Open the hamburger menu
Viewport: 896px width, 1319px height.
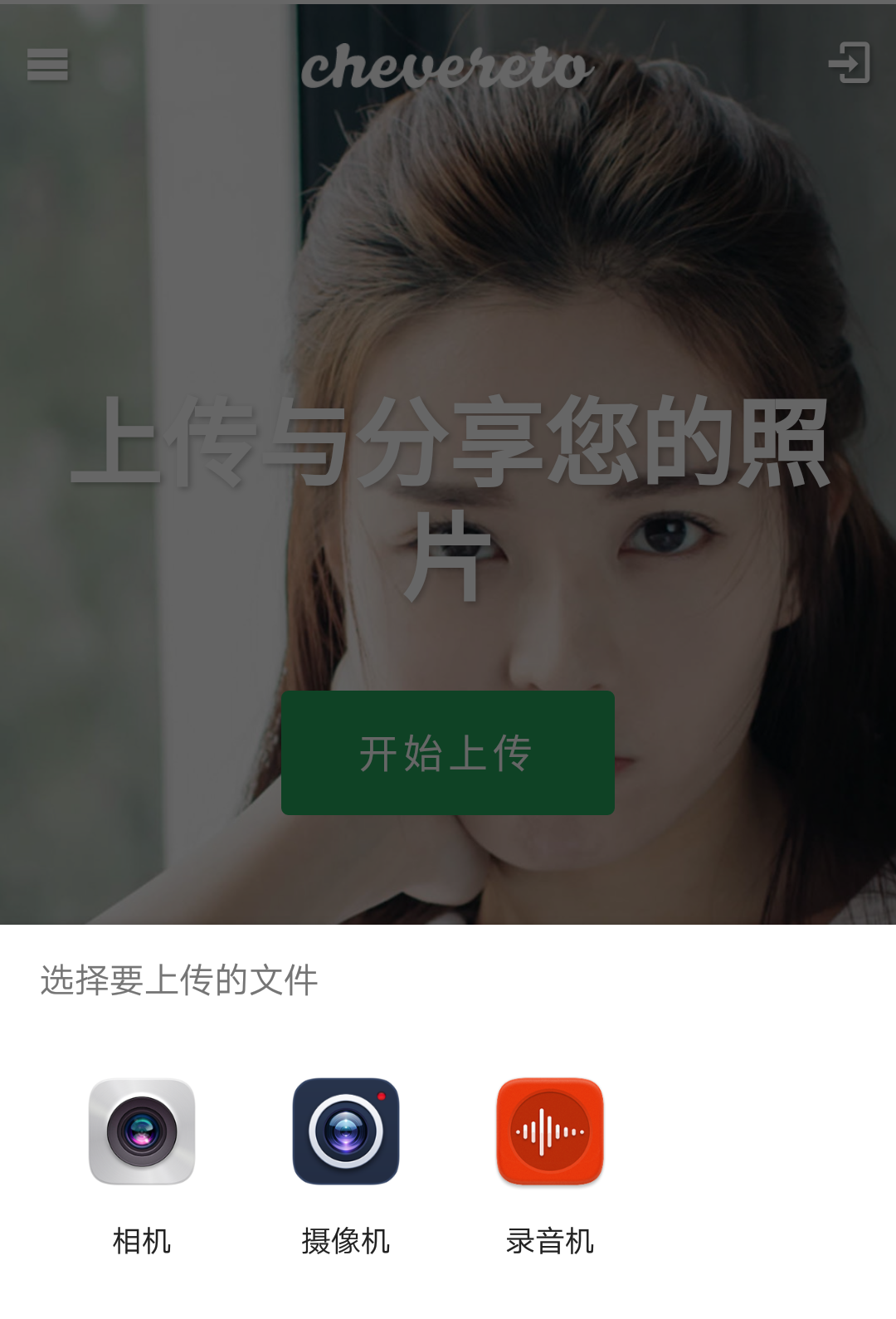coord(47,64)
